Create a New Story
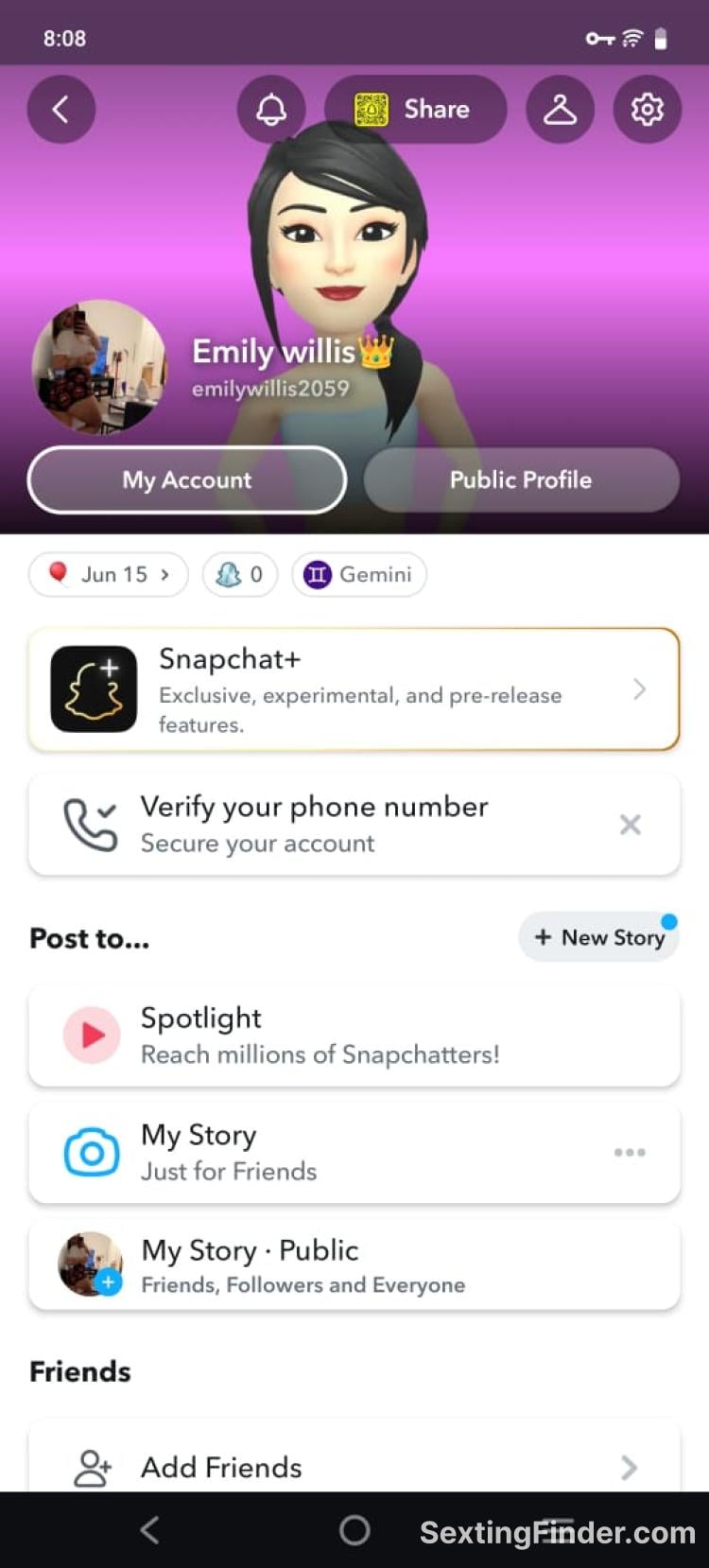Screen dimensions: 709x1568 (599, 937)
